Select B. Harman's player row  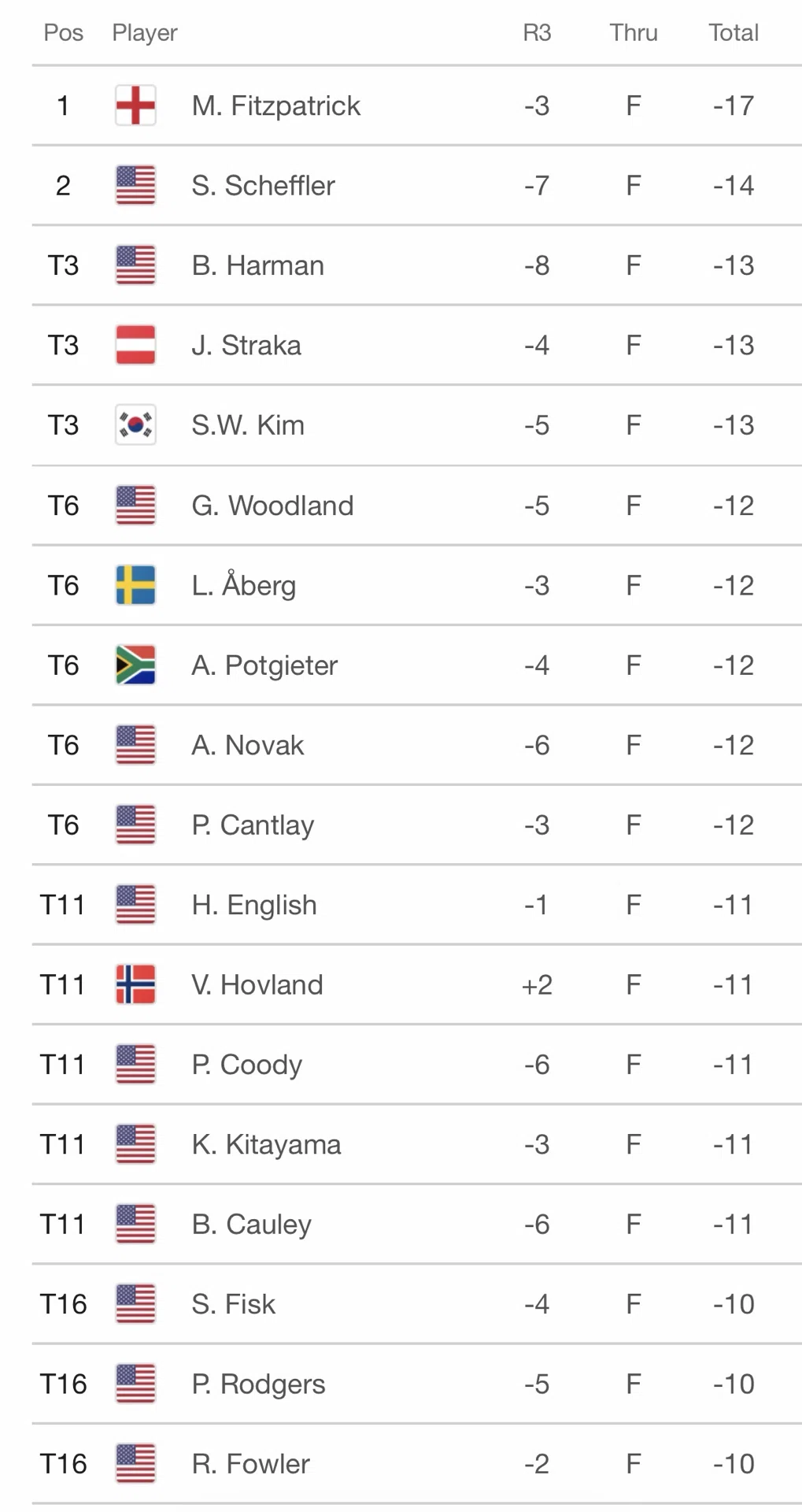[x=416, y=265]
